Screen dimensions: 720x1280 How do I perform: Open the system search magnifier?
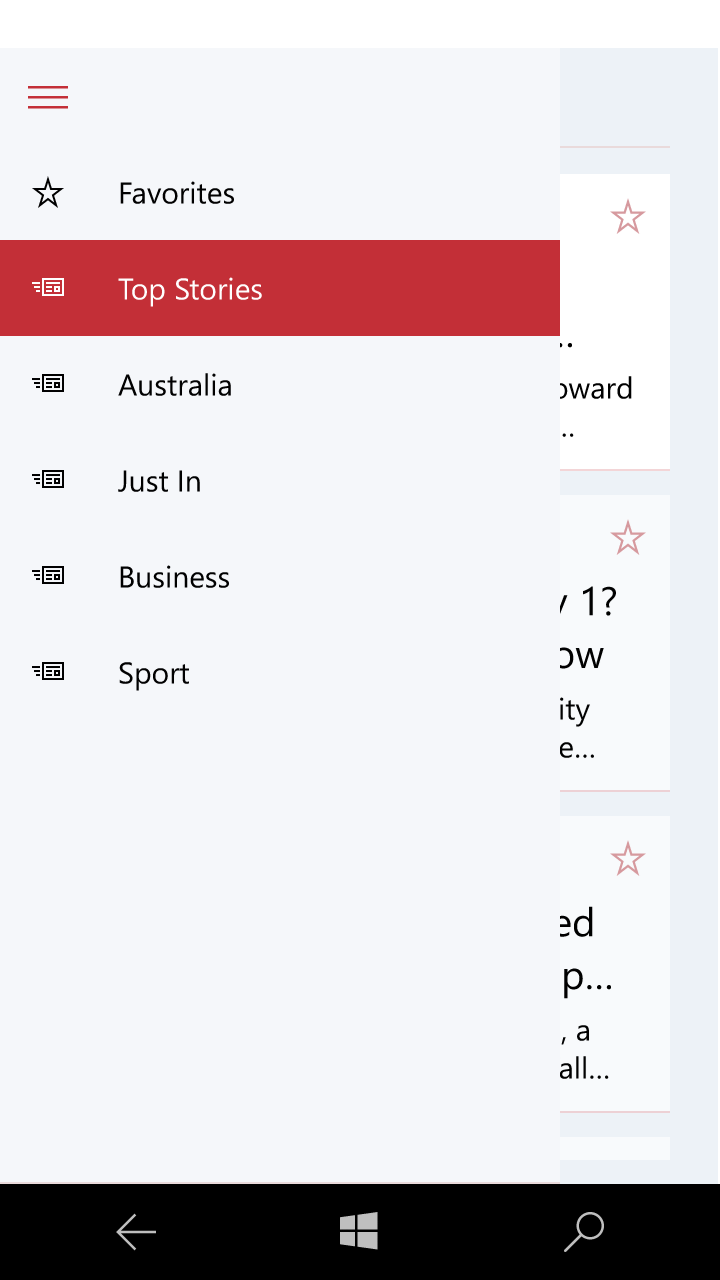coord(584,1232)
